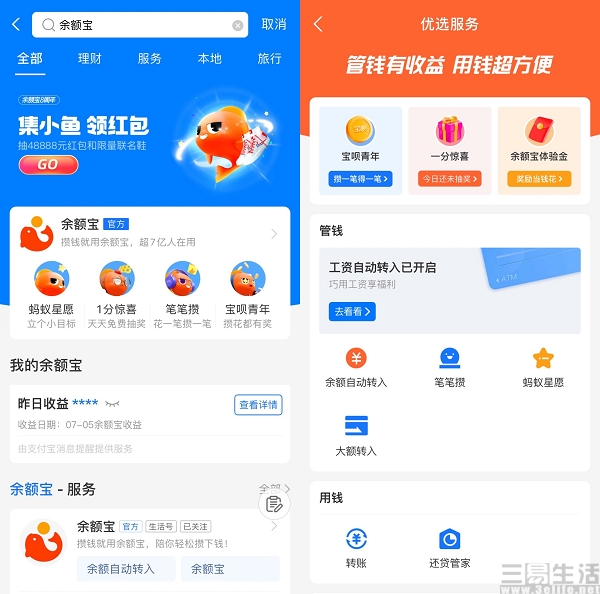Tap 取消 to cancel the search
This screenshot has width=600, height=594.
[273, 24]
